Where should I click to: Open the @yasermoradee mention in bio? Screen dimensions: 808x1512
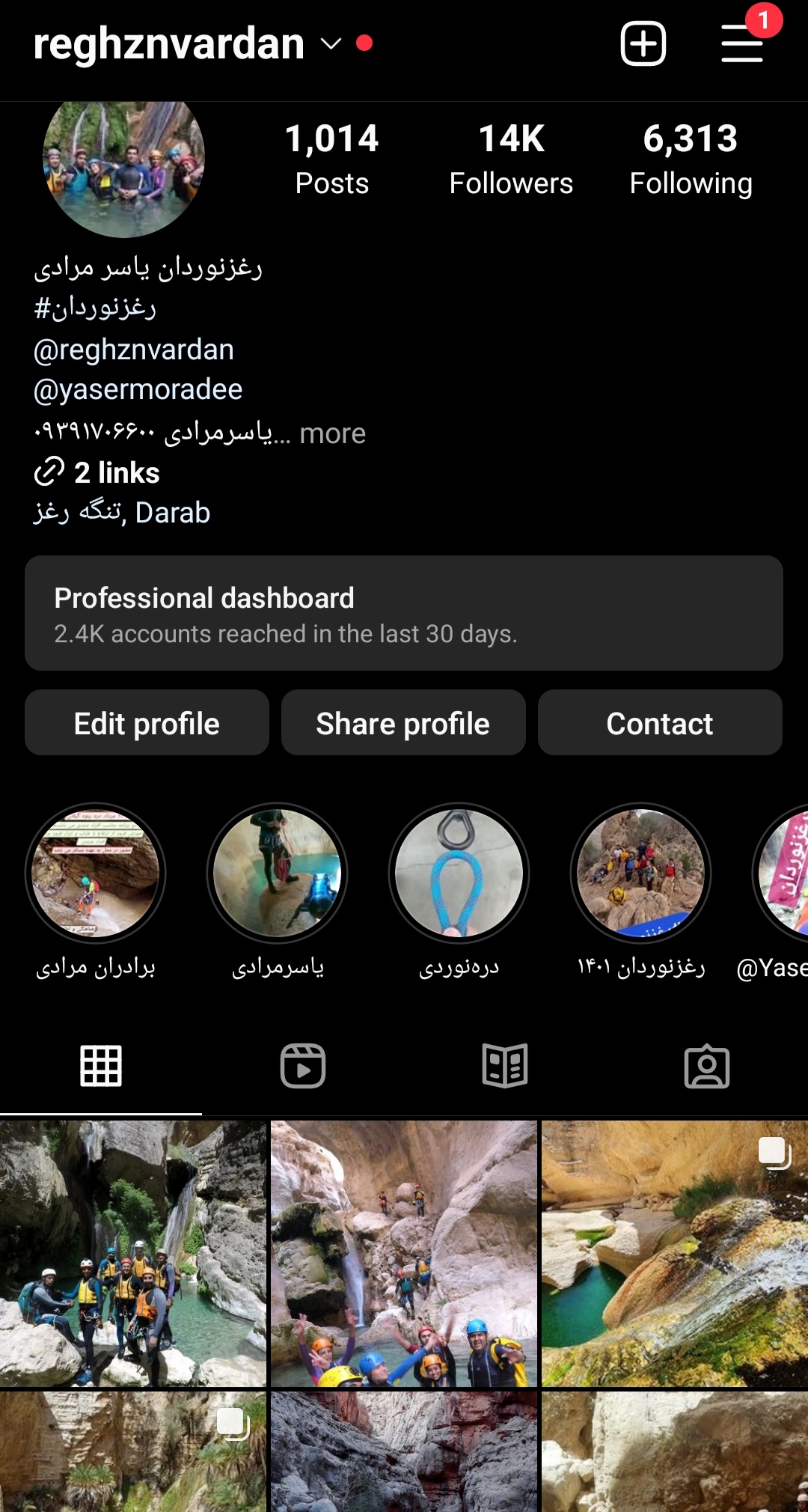pos(138,390)
